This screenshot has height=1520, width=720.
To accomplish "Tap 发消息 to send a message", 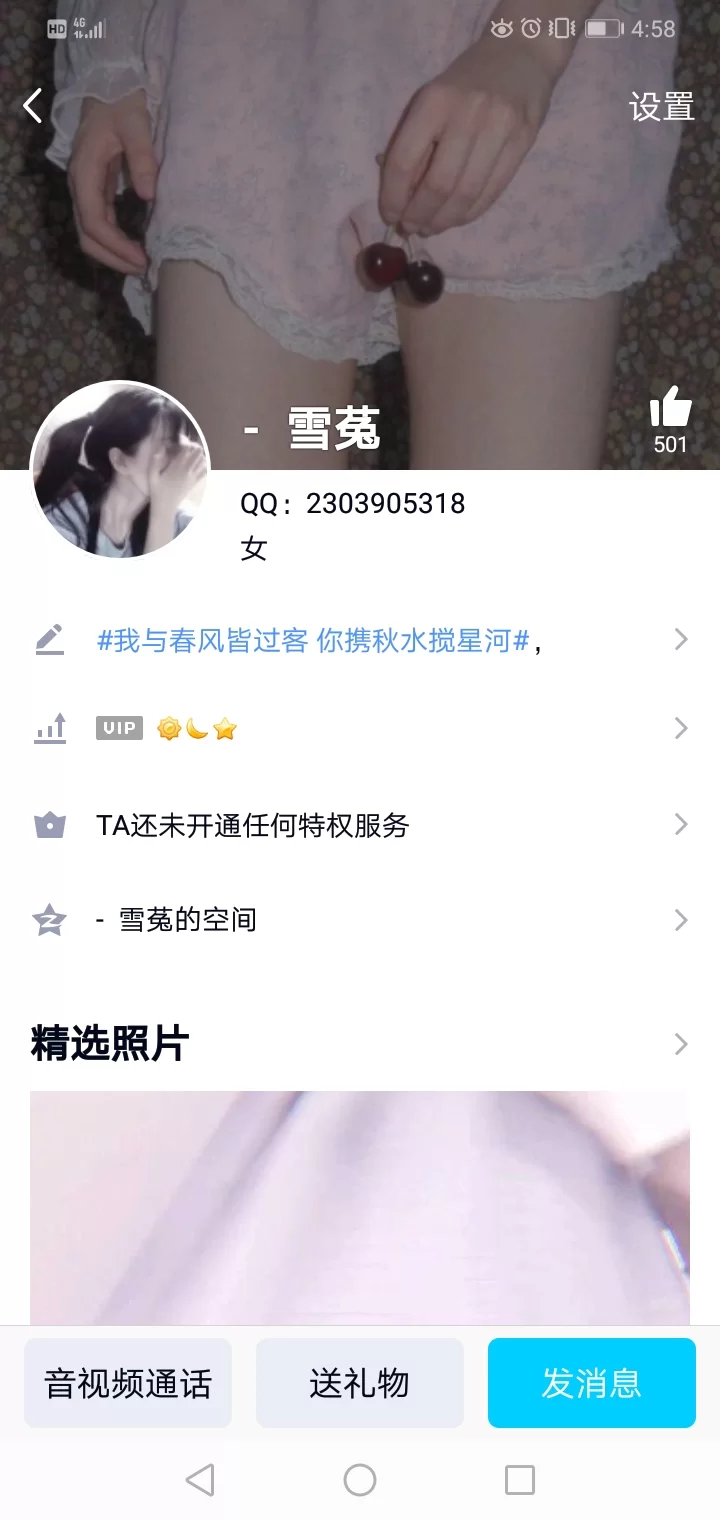I will [591, 1383].
